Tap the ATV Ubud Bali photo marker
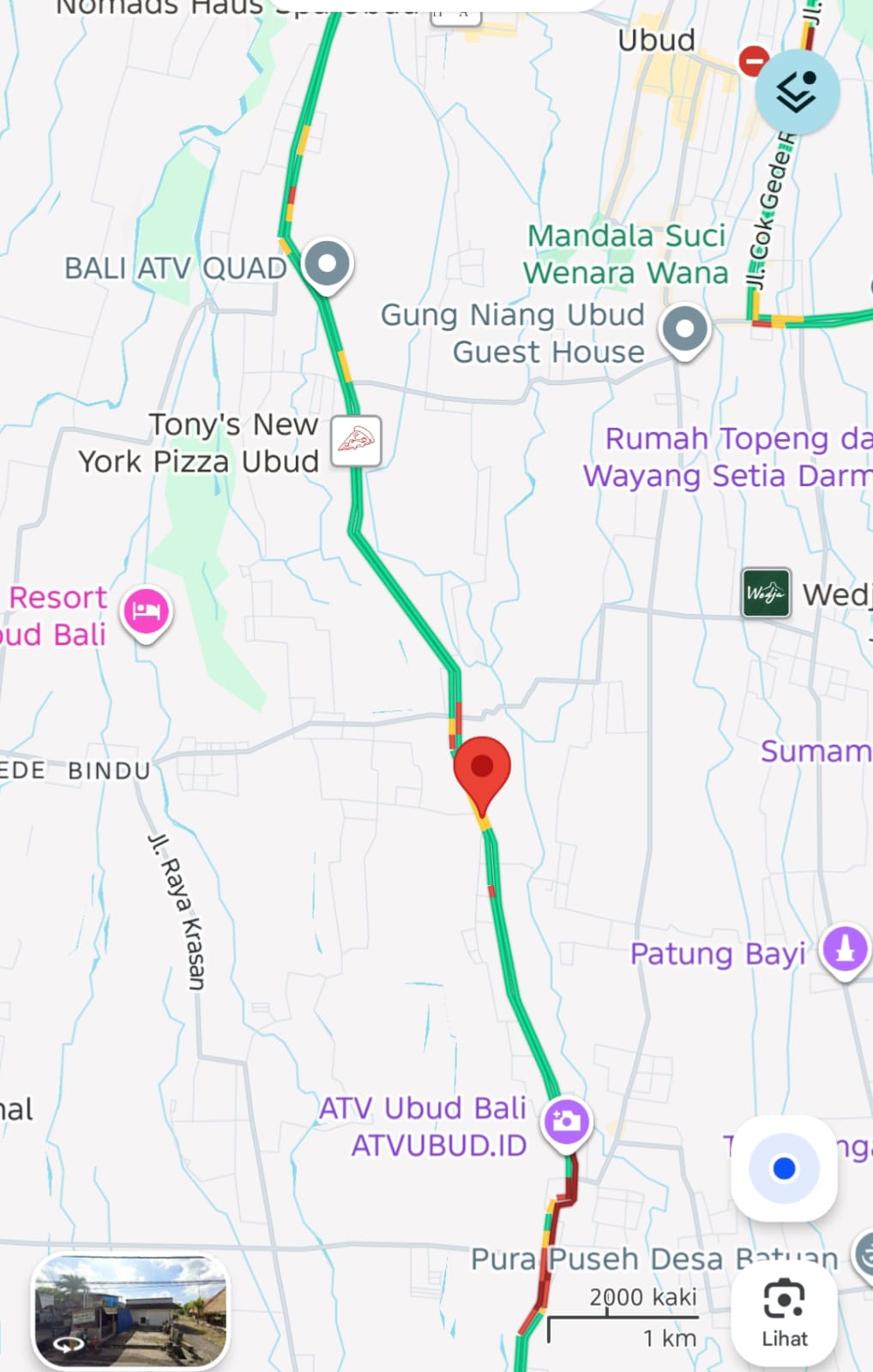 tap(567, 1121)
